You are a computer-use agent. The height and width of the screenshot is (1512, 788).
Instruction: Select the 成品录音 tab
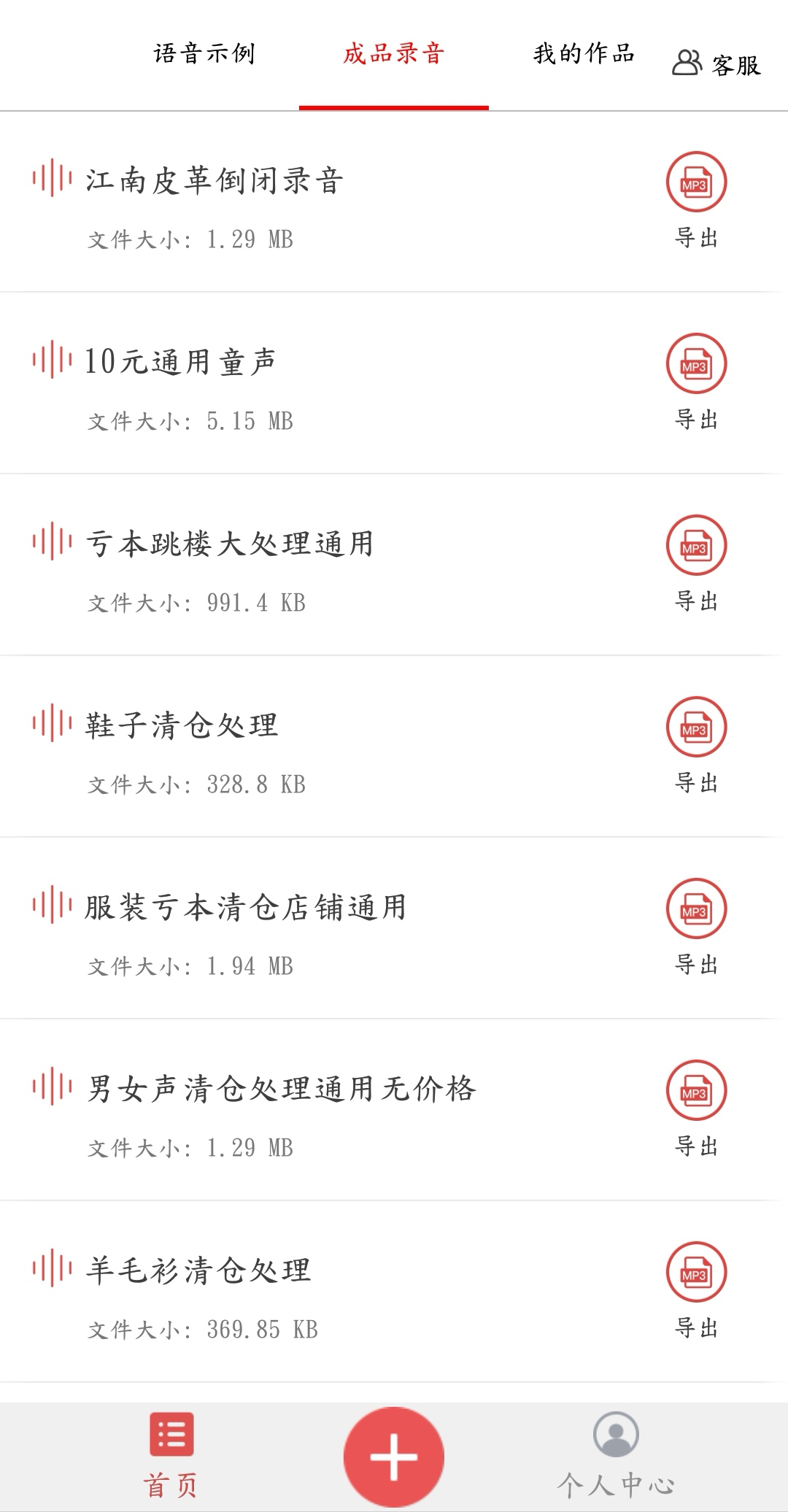394,53
